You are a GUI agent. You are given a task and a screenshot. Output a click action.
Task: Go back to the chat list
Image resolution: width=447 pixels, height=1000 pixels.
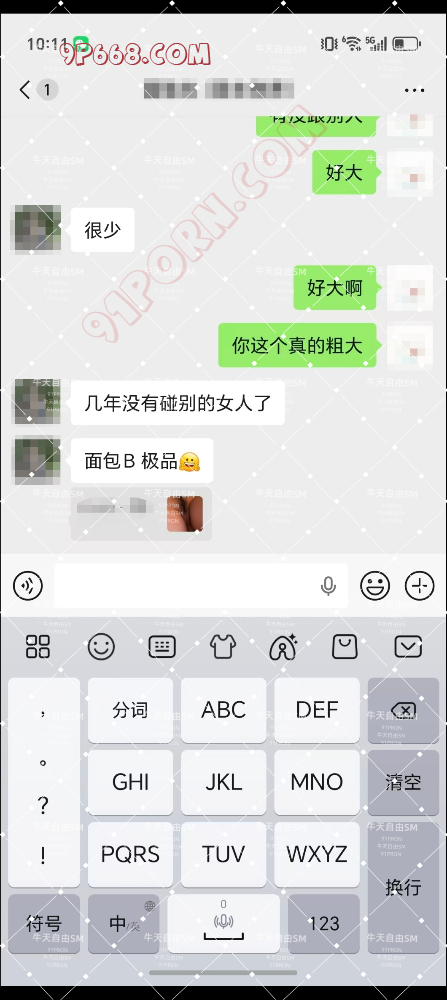pyautogui.click(x=26, y=90)
